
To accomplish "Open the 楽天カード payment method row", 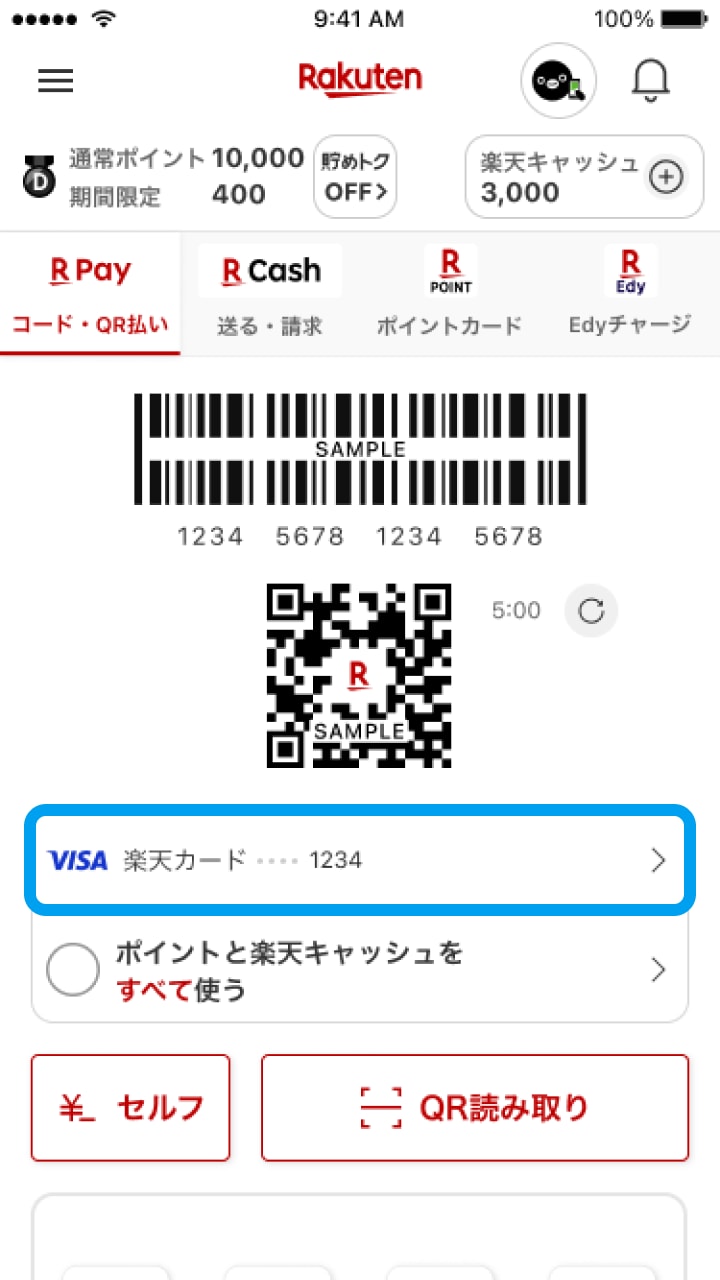I will pyautogui.click(x=360, y=860).
